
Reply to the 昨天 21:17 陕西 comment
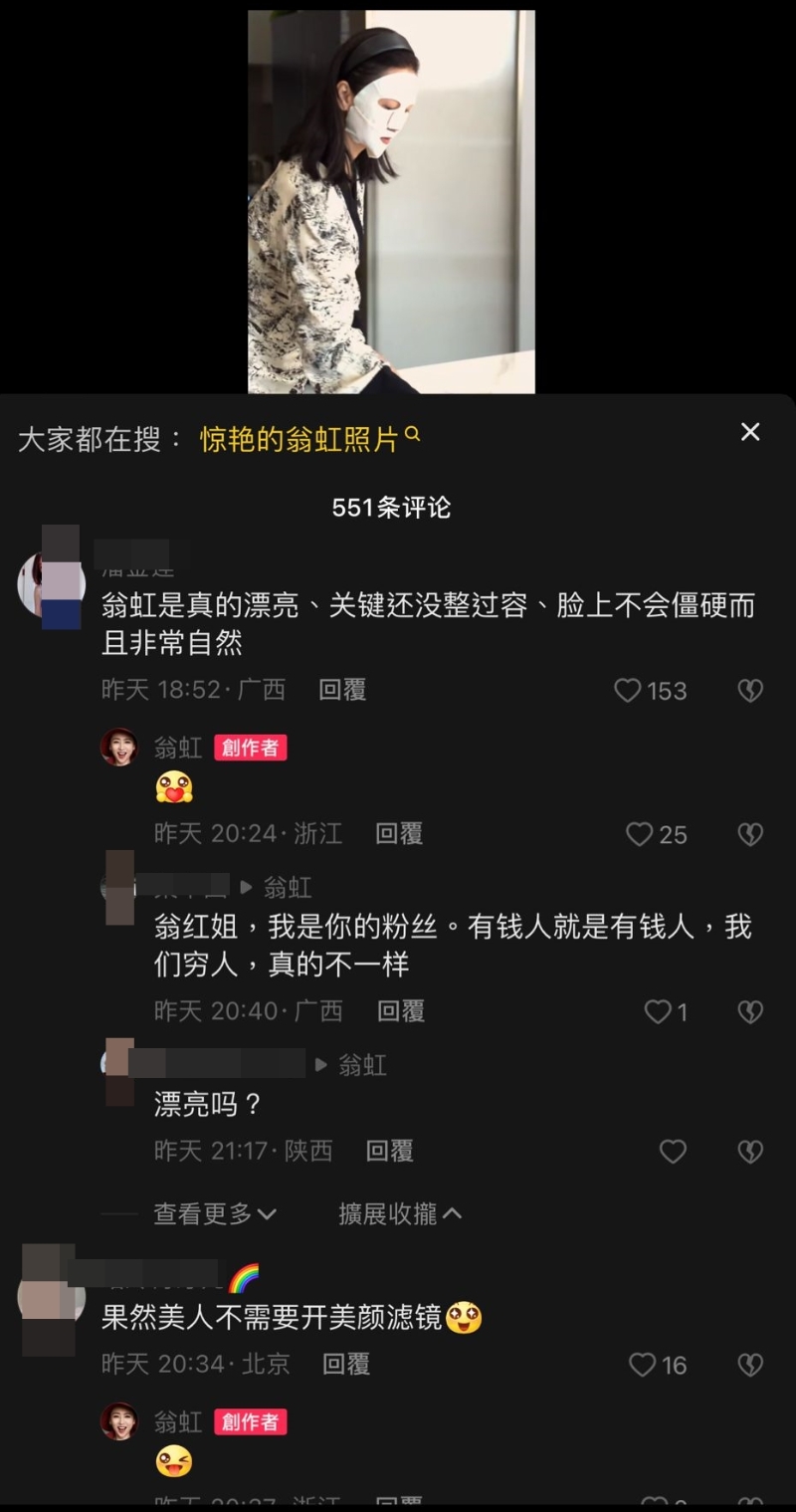pos(389,1152)
